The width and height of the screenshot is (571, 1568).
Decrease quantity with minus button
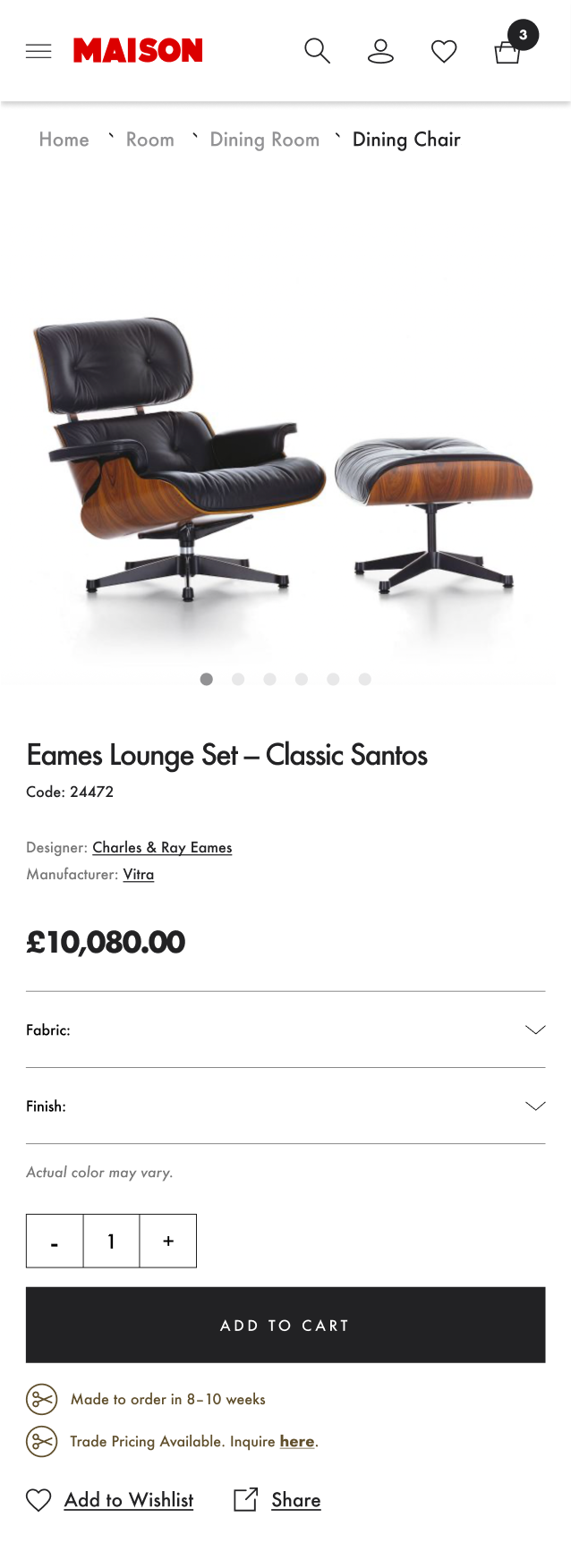pyautogui.click(x=55, y=1241)
